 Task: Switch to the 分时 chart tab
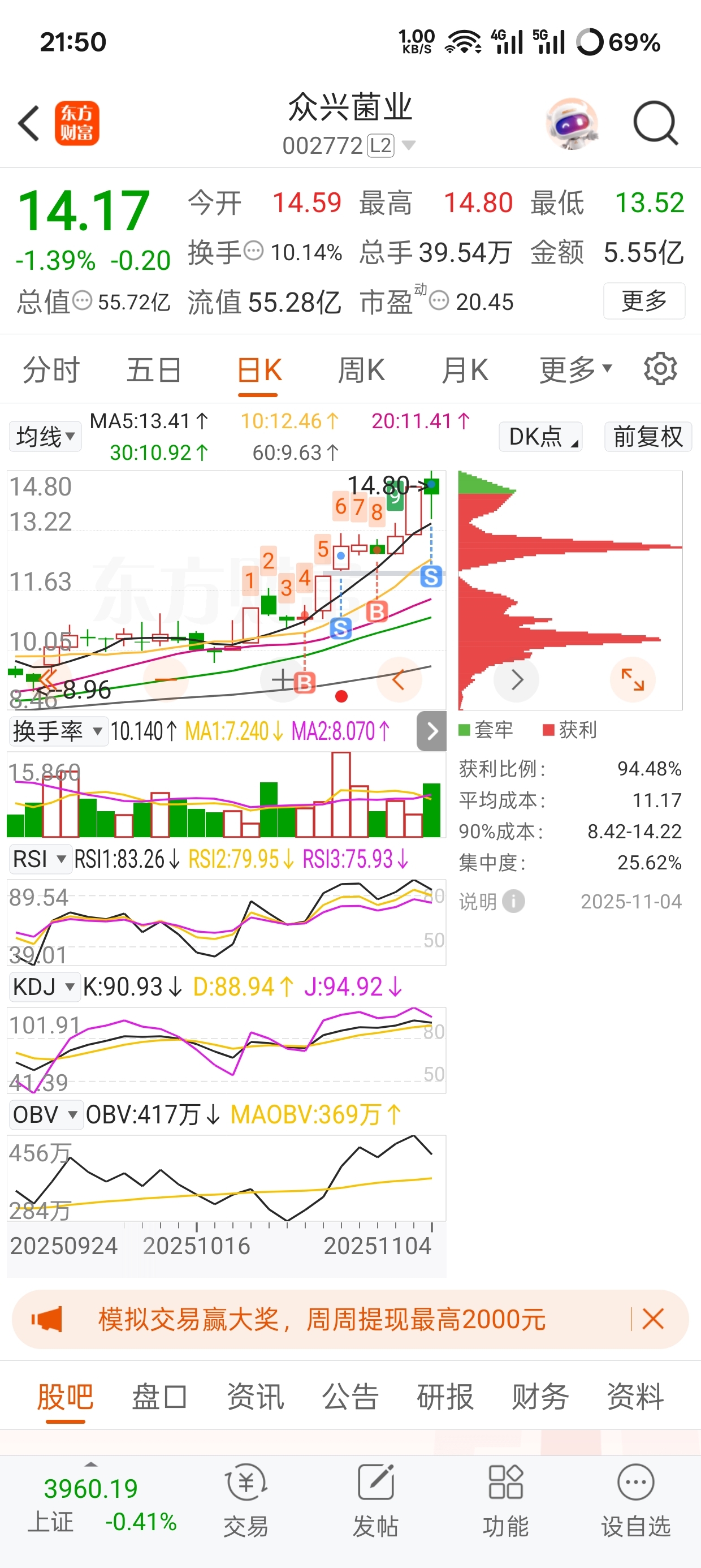[x=51, y=370]
